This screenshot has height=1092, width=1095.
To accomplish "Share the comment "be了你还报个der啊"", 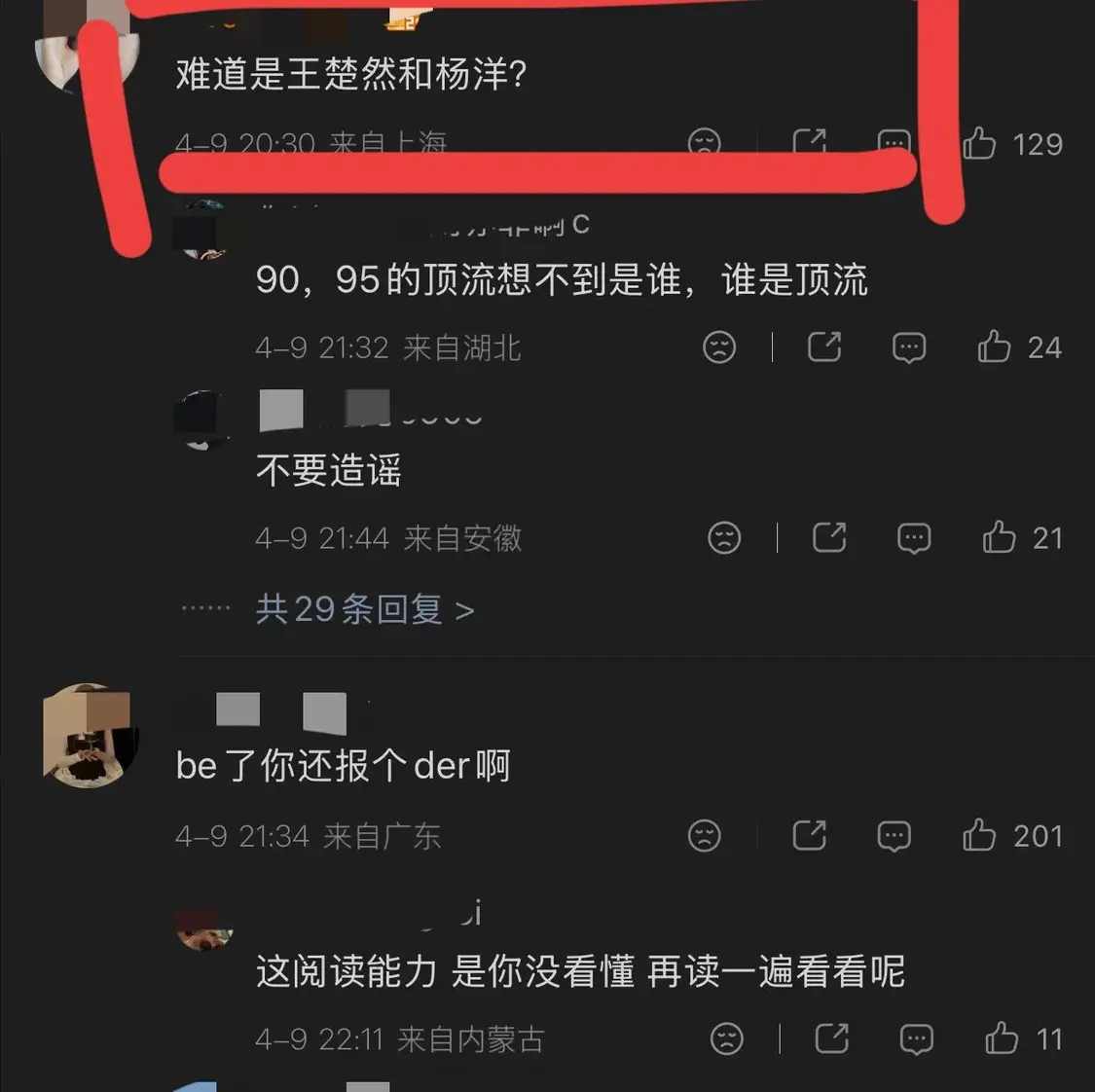I will click(809, 835).
